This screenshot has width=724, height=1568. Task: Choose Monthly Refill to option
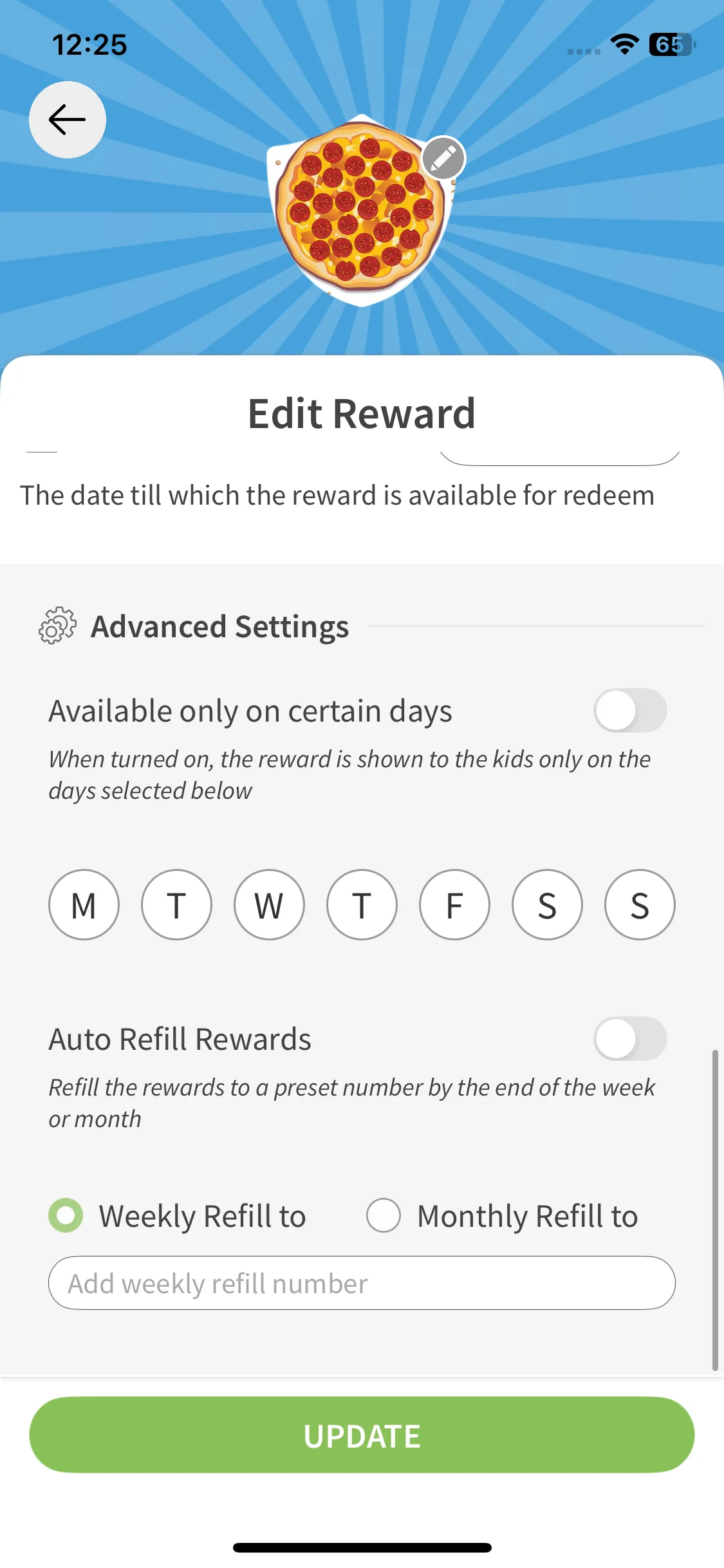tap(384, 1215)
